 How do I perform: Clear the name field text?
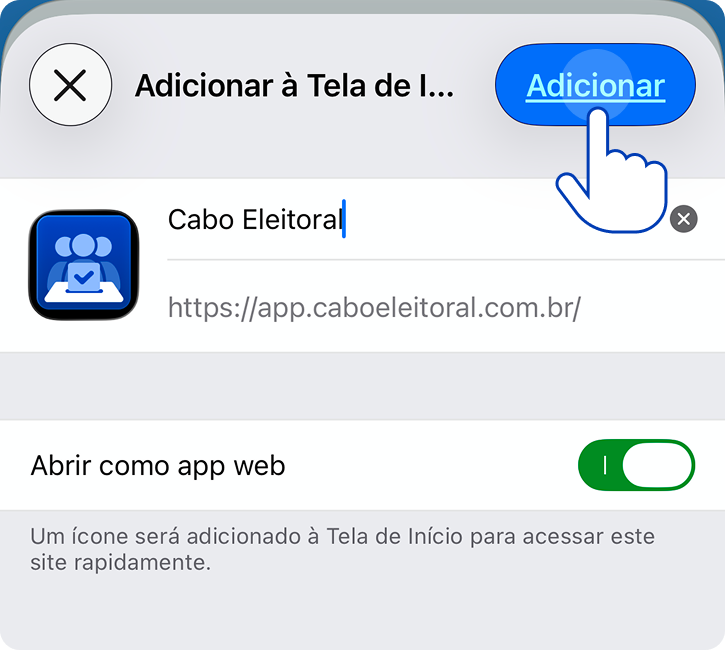(683, 219)
